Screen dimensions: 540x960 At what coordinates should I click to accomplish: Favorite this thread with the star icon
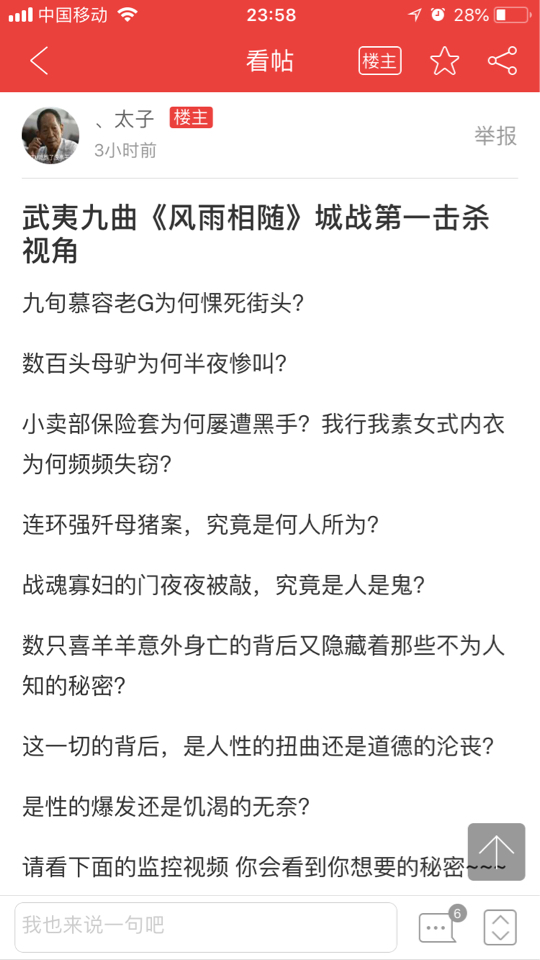coord(444,61)
